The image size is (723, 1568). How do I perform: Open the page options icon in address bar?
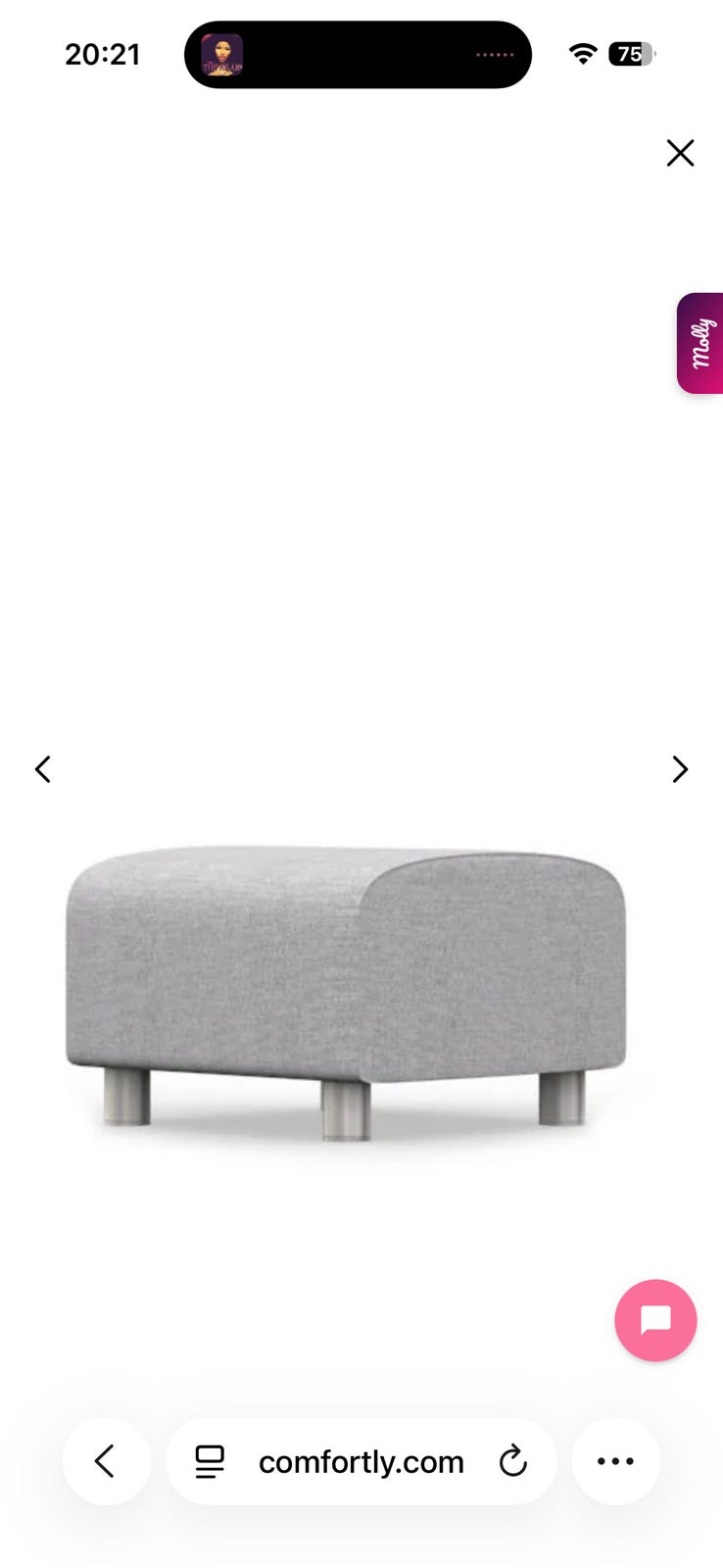(210, 1461)
